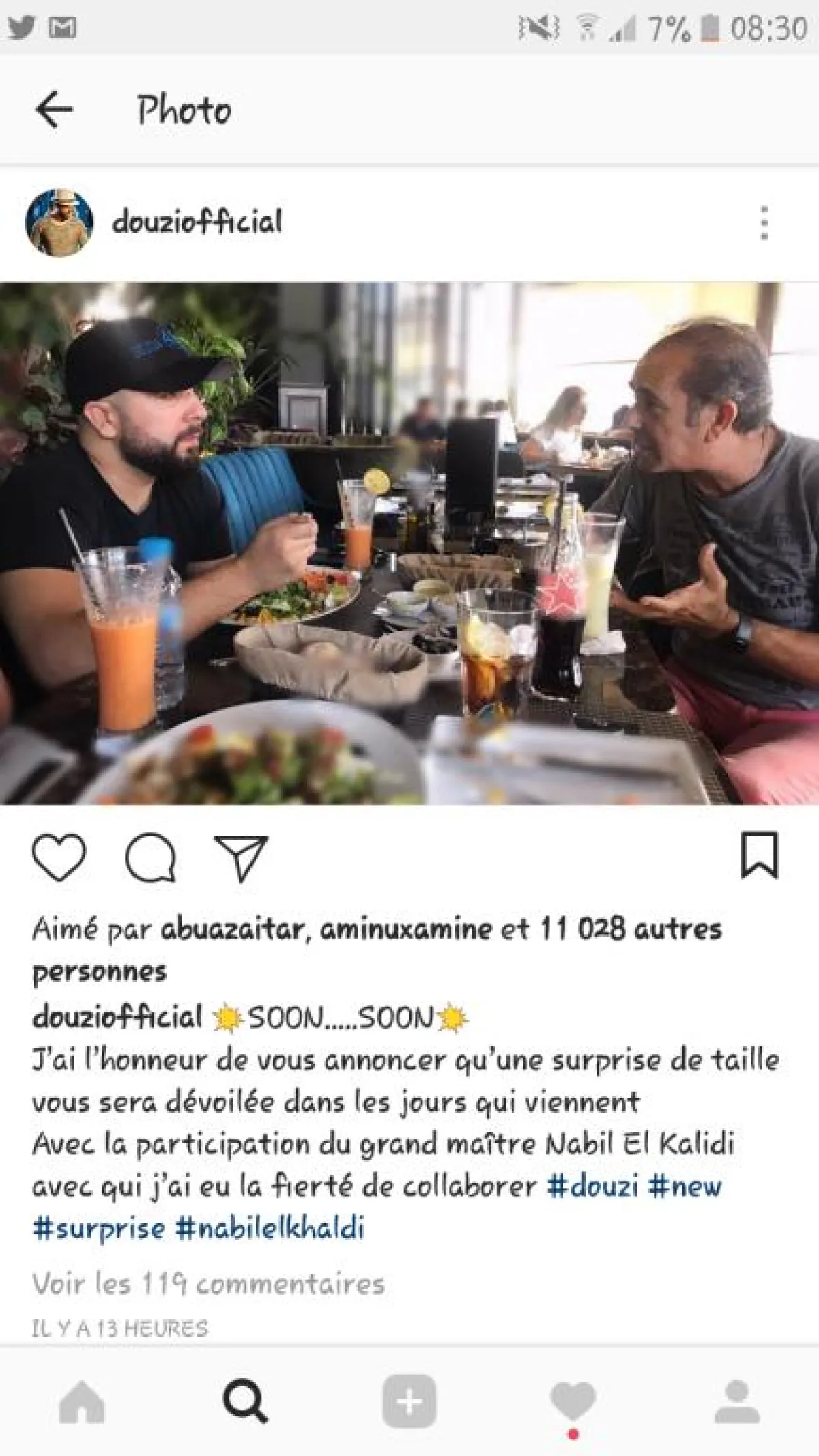Screen dimensions: 819x1456
Task: Open the activity heart tab
Action: [x=573, y=1401]
